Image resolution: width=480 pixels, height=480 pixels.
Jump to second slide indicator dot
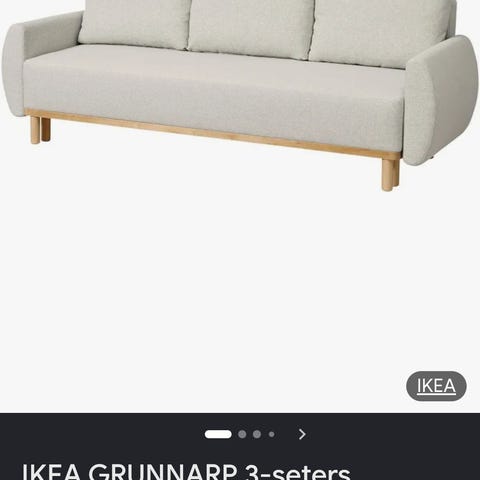pos(242,434)
